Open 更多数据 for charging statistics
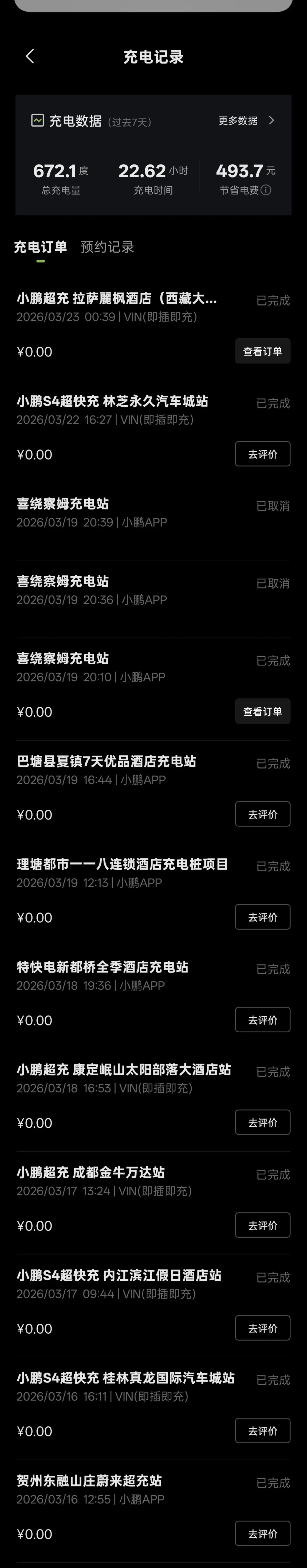 point(247,120)
